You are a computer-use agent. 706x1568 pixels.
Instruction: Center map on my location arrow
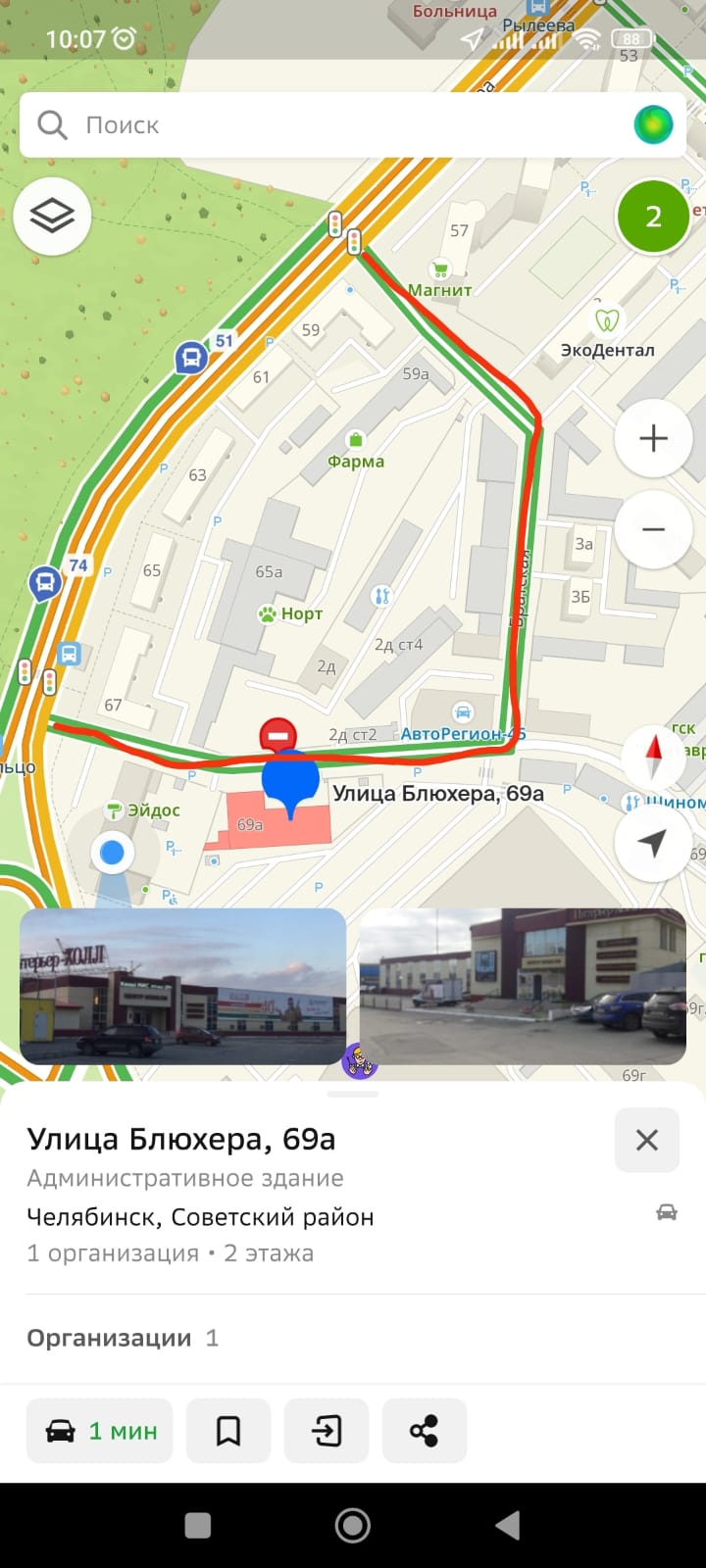(x=653, y=843)
